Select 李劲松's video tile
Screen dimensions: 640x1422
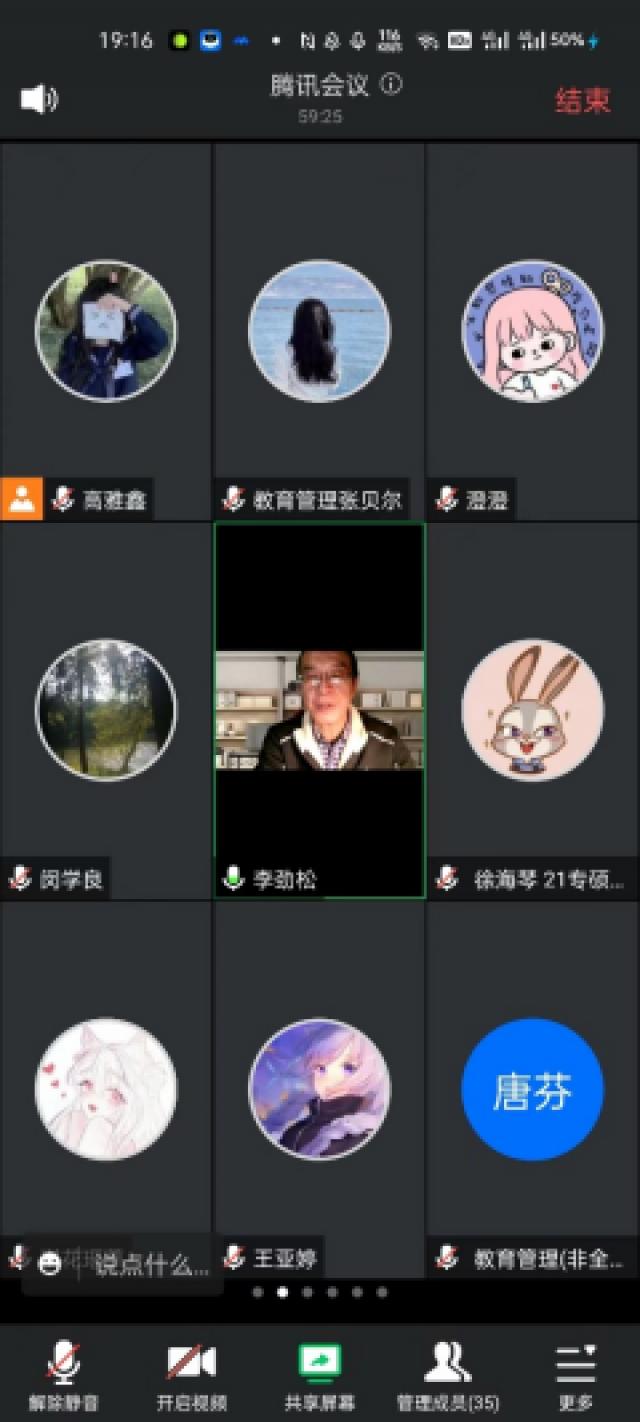pyautogui.click(x=319, y=710)
